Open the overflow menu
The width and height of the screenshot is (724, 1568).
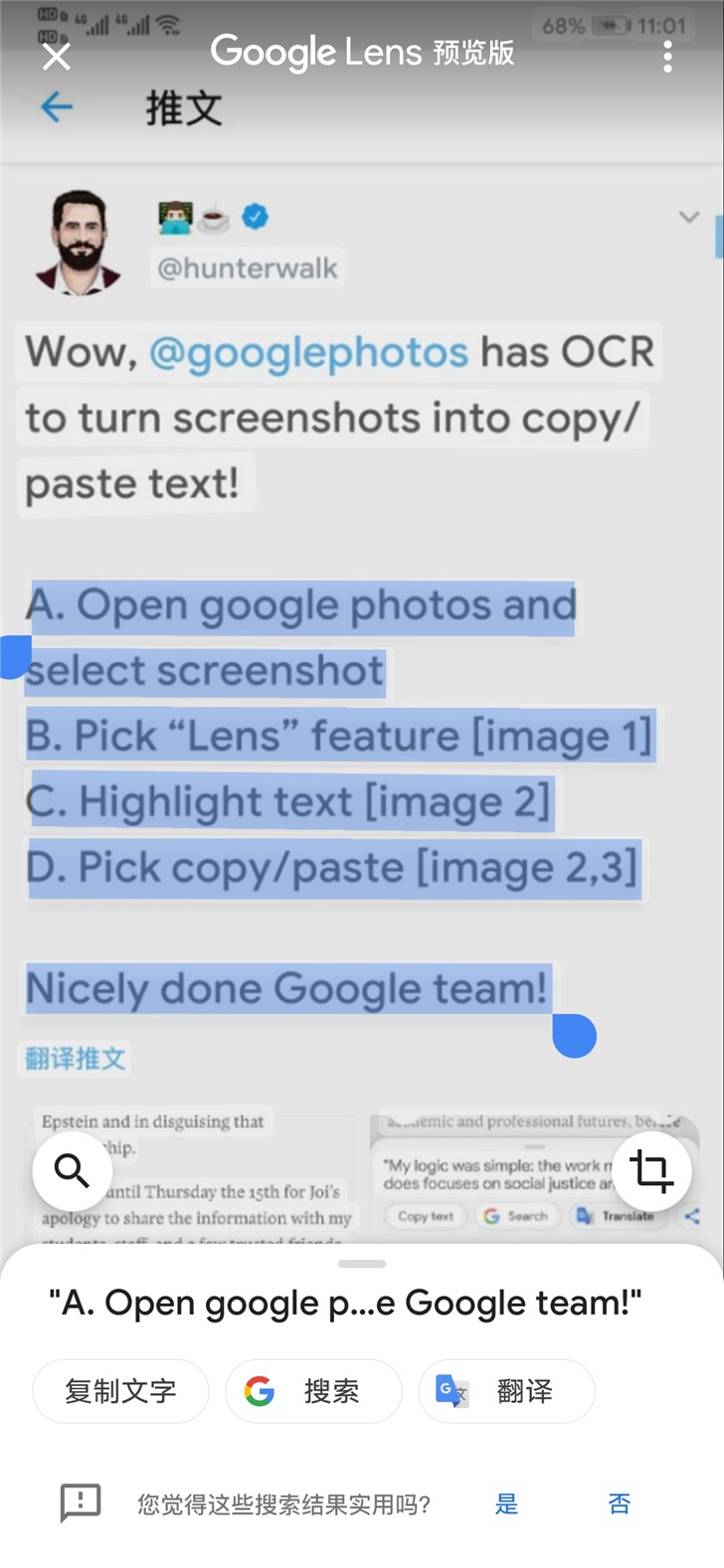[x=667, y=56]
